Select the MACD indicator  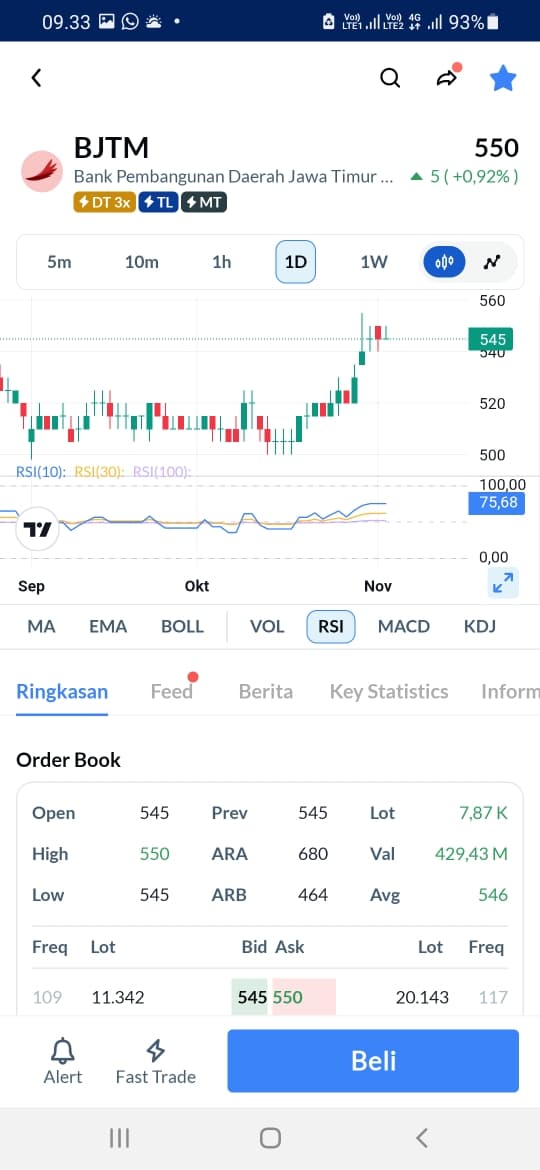tap(404, 626)
